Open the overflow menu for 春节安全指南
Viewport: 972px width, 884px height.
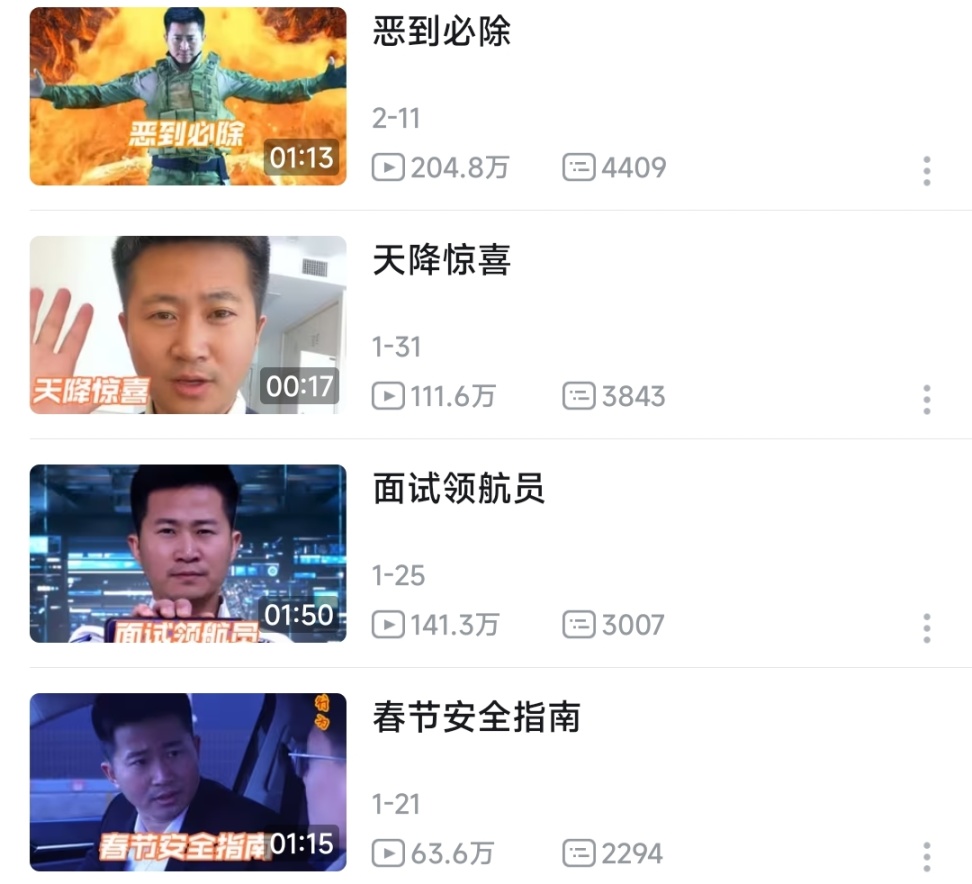click(x=927, y=857)
